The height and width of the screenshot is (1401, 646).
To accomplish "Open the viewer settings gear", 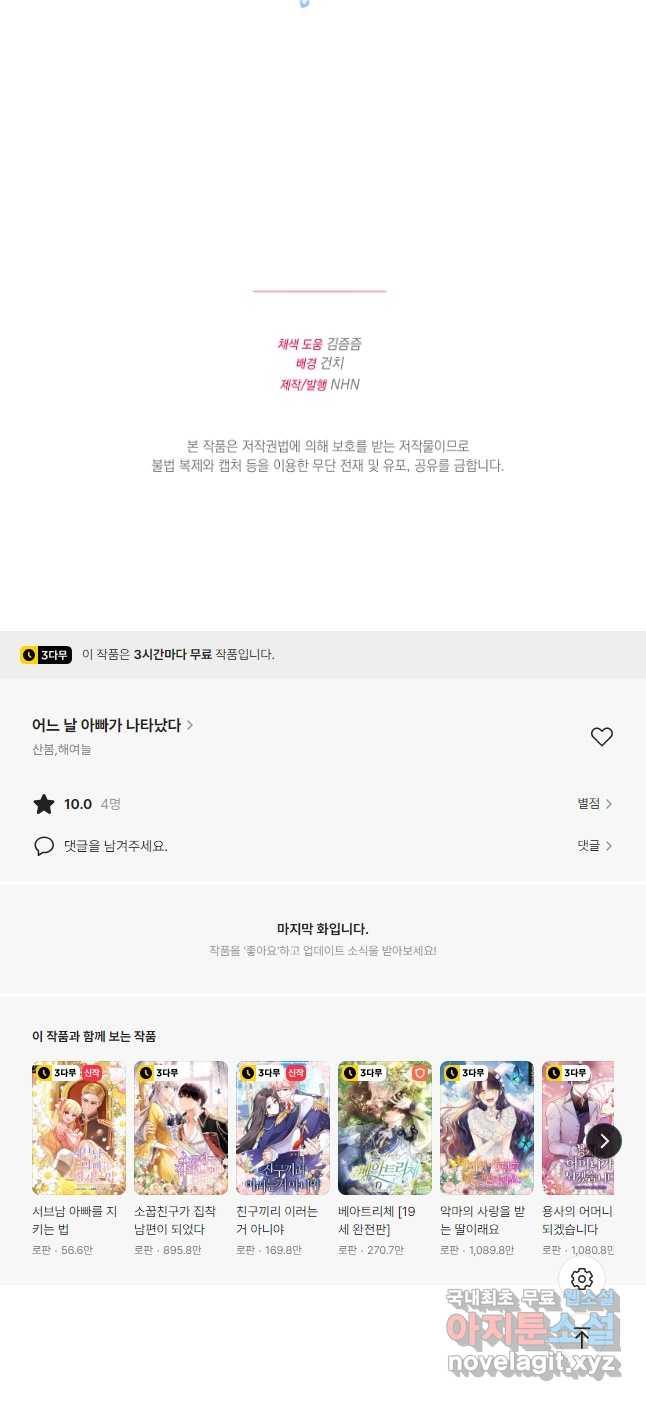I will tap(582, 1279).
